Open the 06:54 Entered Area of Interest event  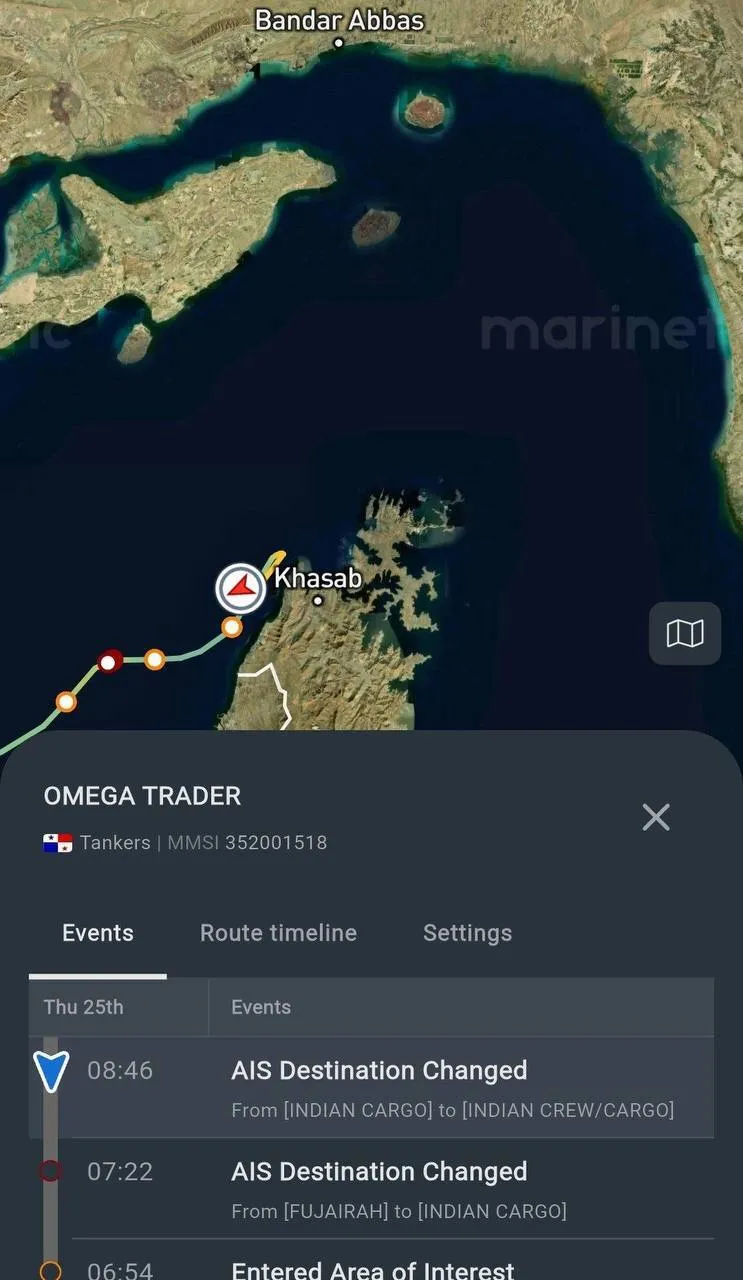[x=371, y=1260]
